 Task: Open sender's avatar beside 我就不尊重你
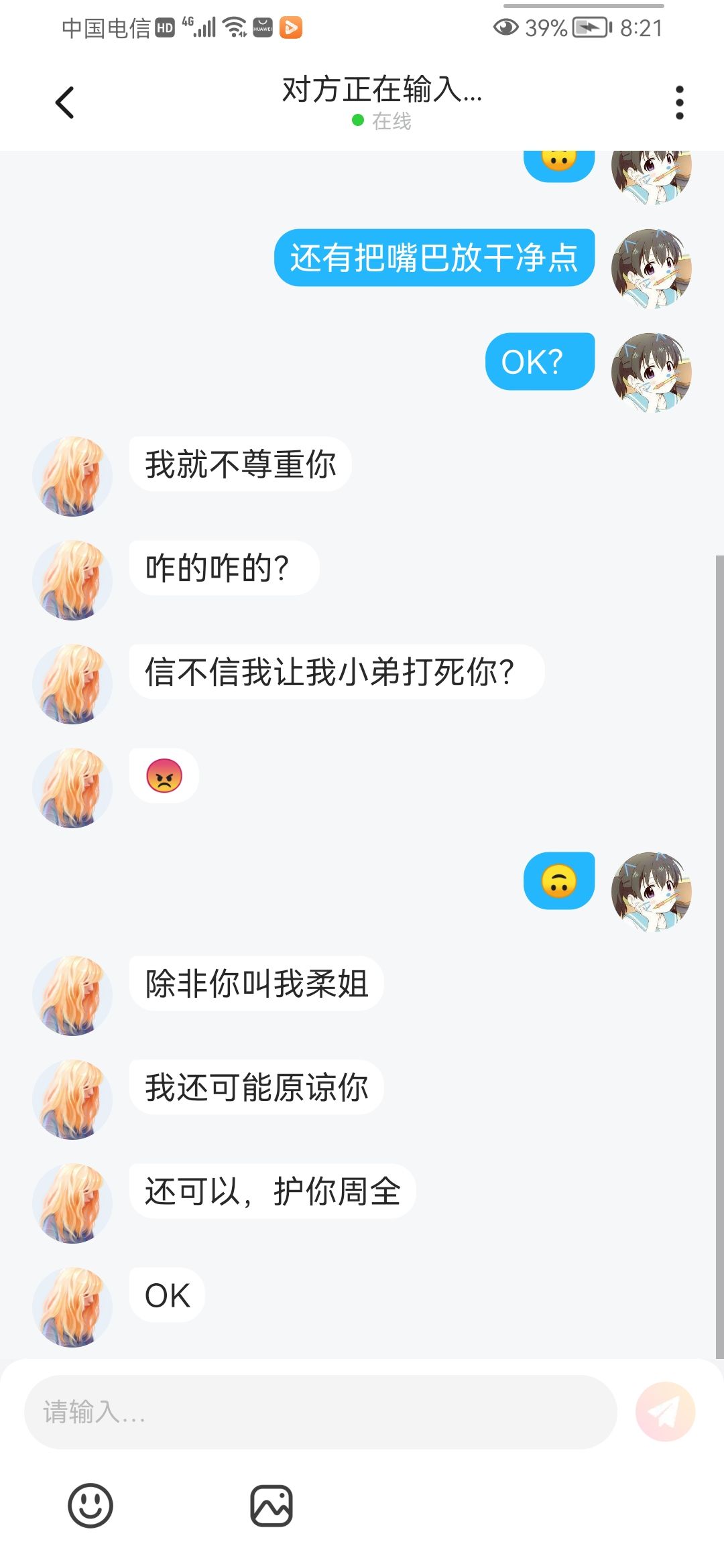pyautogui.click(x=72, y=476)
